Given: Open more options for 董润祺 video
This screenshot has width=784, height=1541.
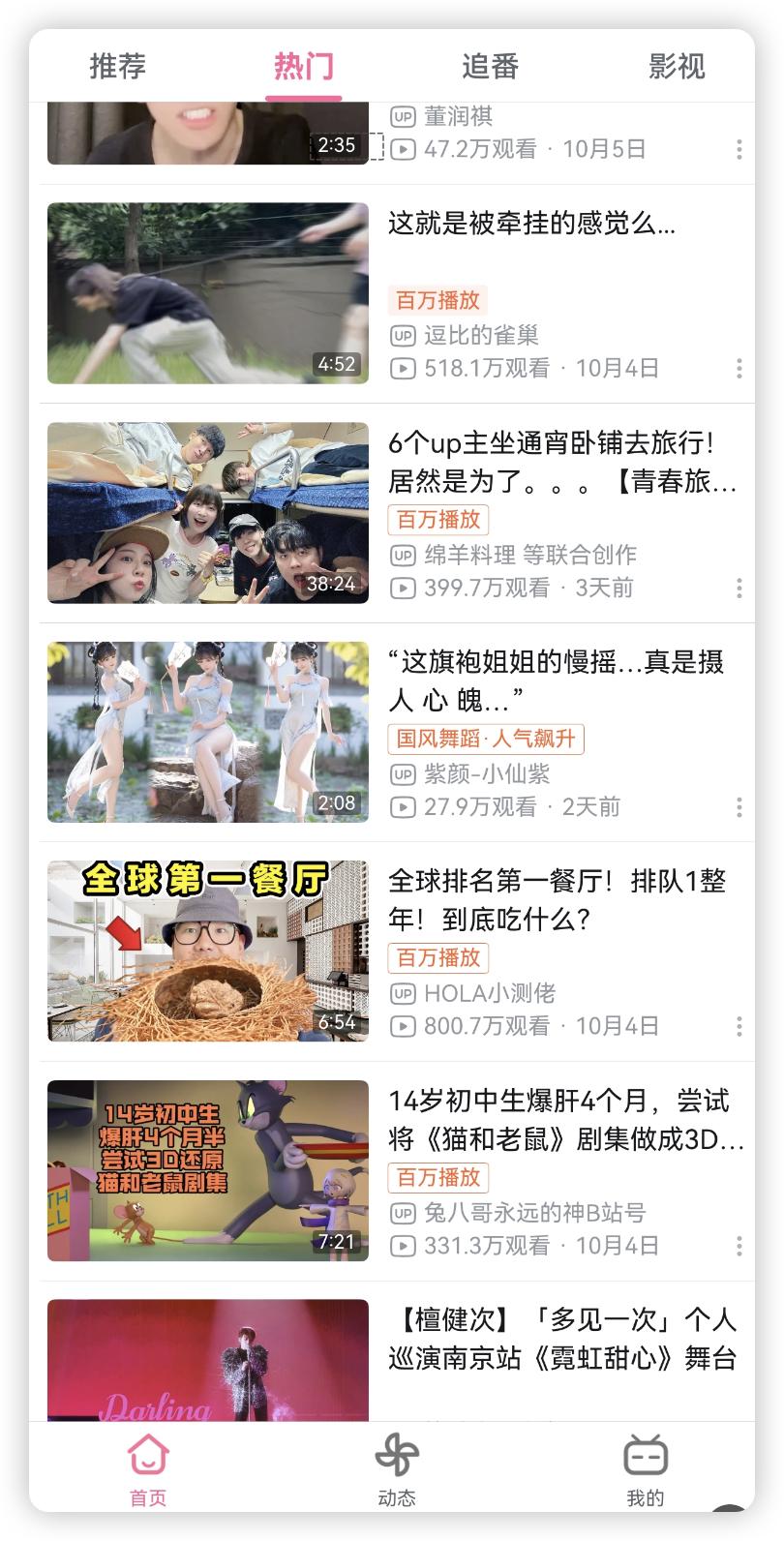Looking at the screenshot, I should point(739,149).
